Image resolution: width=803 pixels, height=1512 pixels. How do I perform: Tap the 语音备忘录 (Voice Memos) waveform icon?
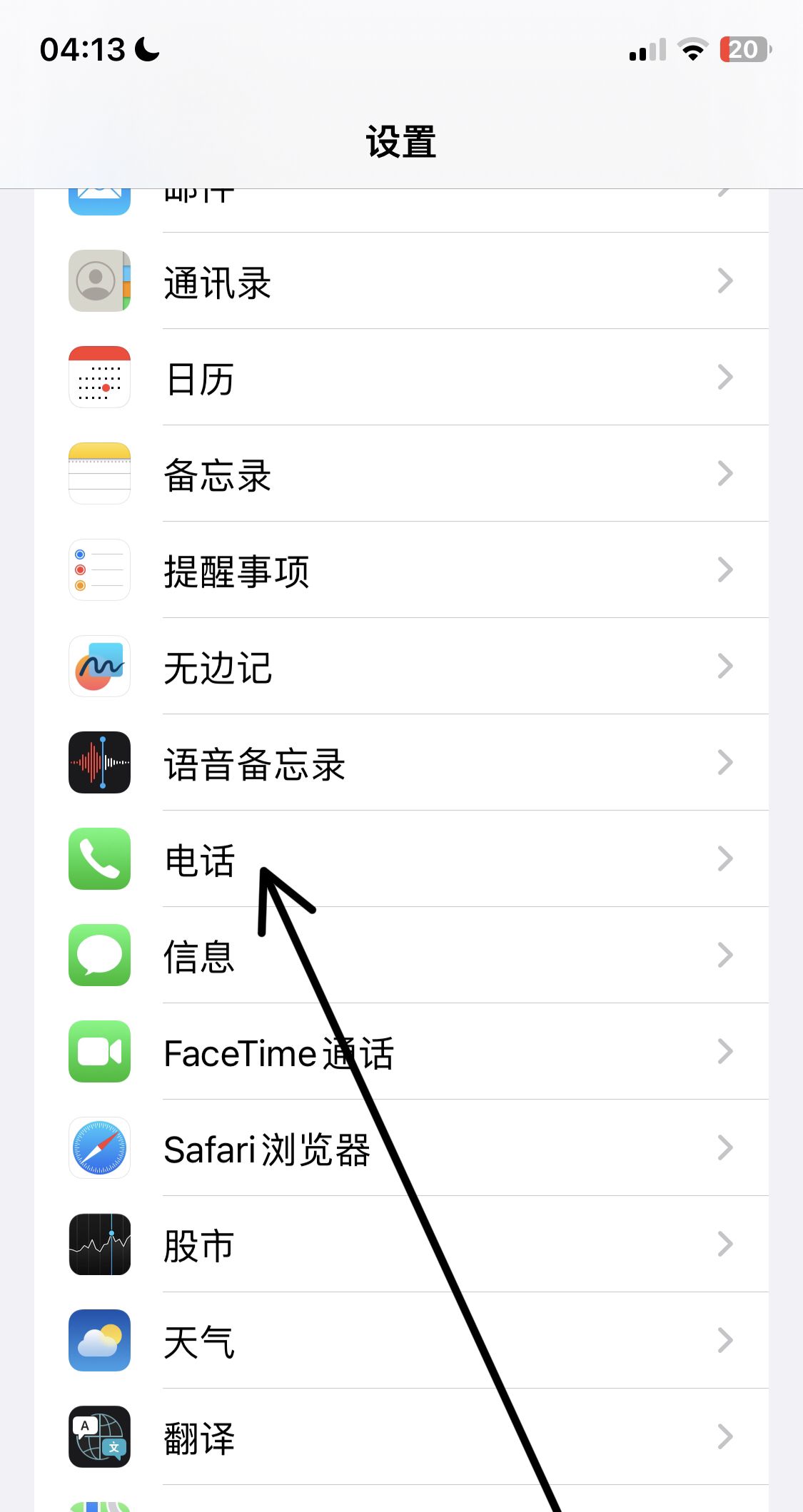pyautogui.click(x=99, y=763)
